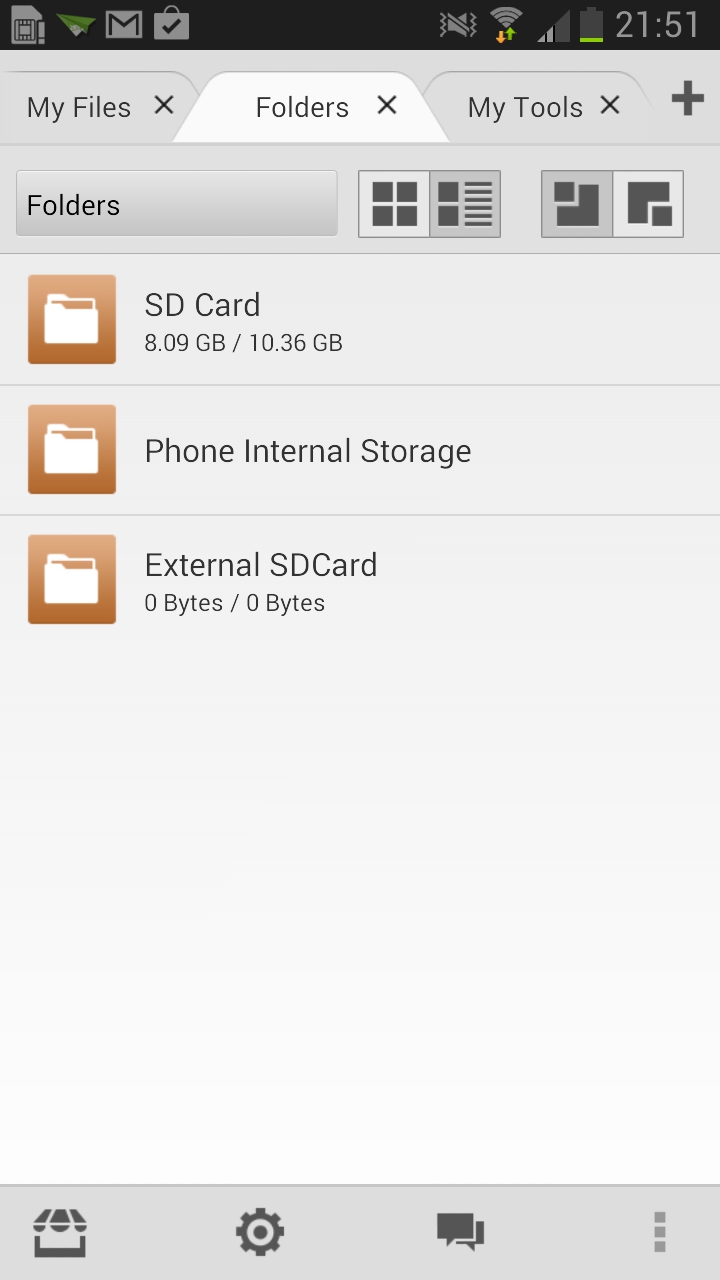Open the External SDCard folder
This screenshot has width=720, height=1280.
(x=360, y=580)
